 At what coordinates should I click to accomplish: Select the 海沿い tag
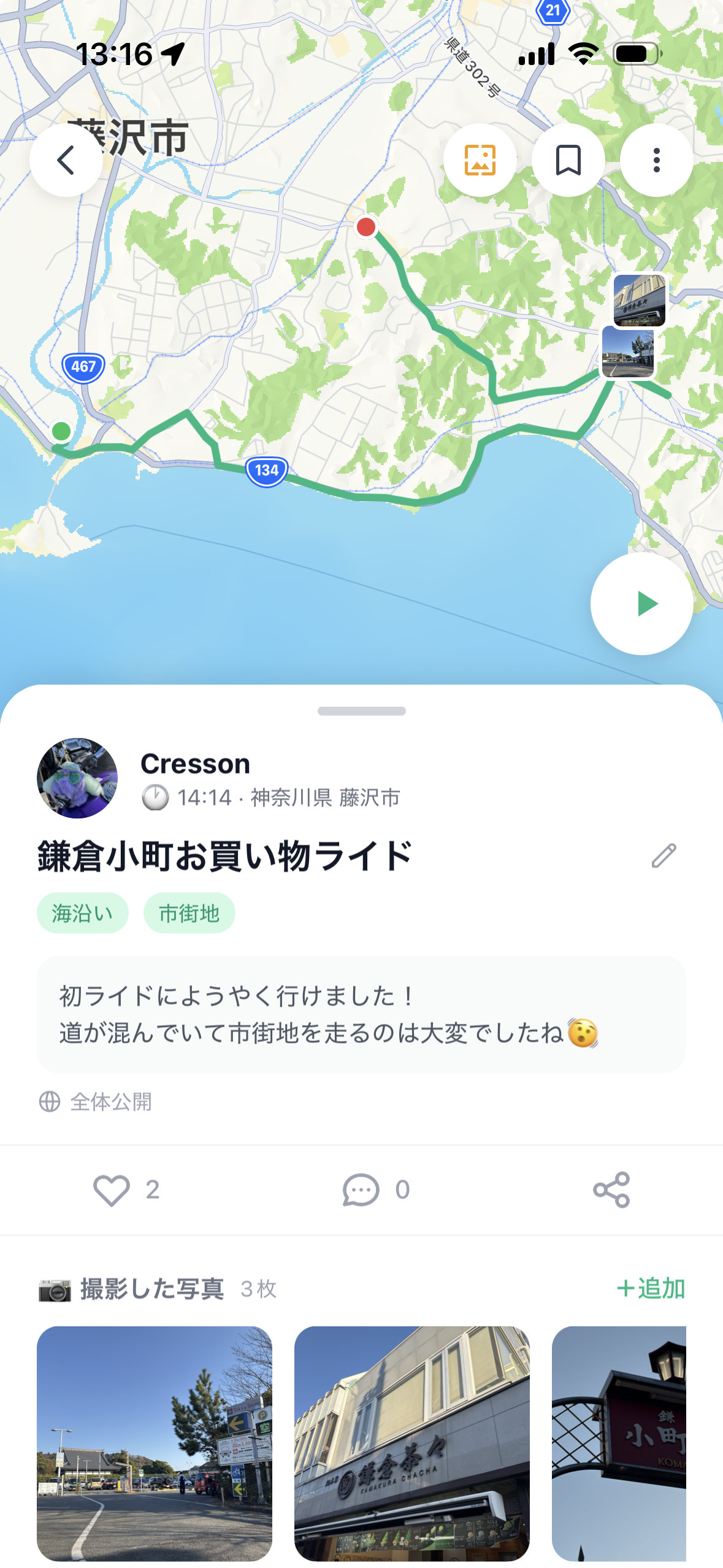82,912
